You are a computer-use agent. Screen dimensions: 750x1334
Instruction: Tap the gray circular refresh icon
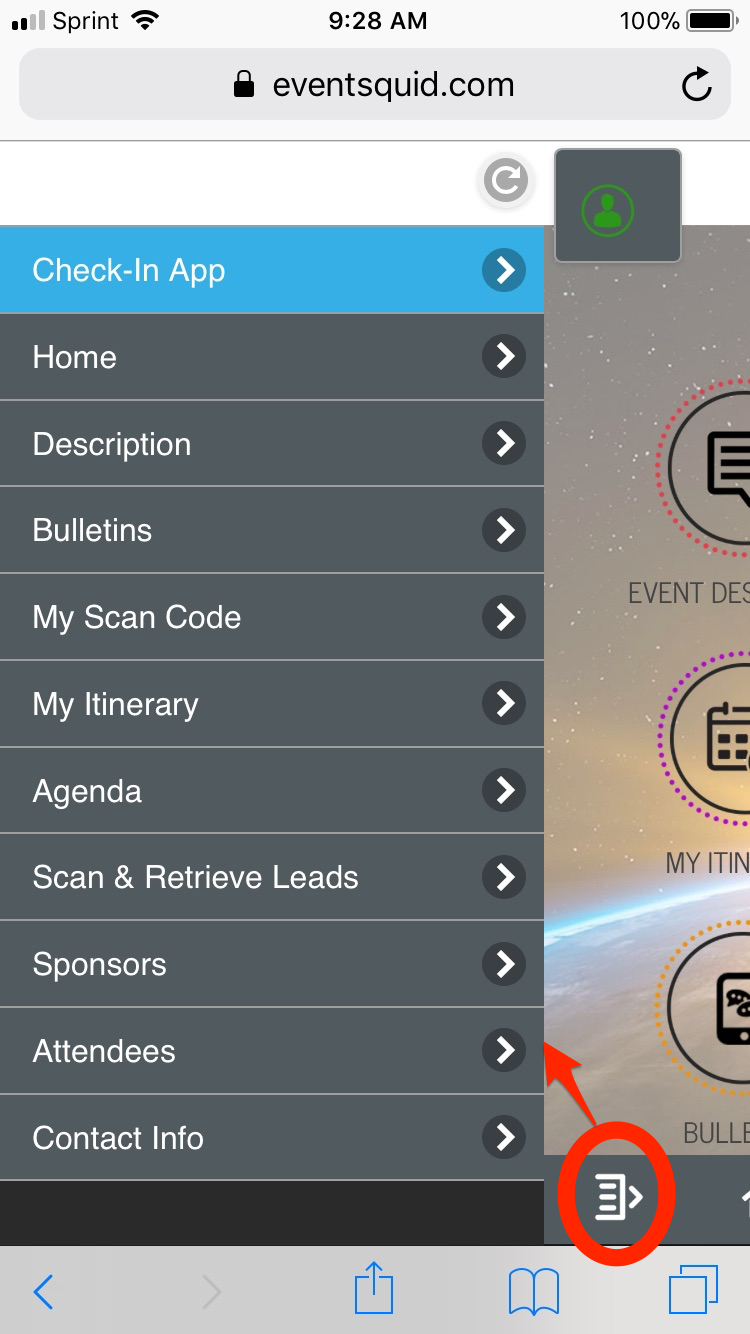(x=507, y=181)
